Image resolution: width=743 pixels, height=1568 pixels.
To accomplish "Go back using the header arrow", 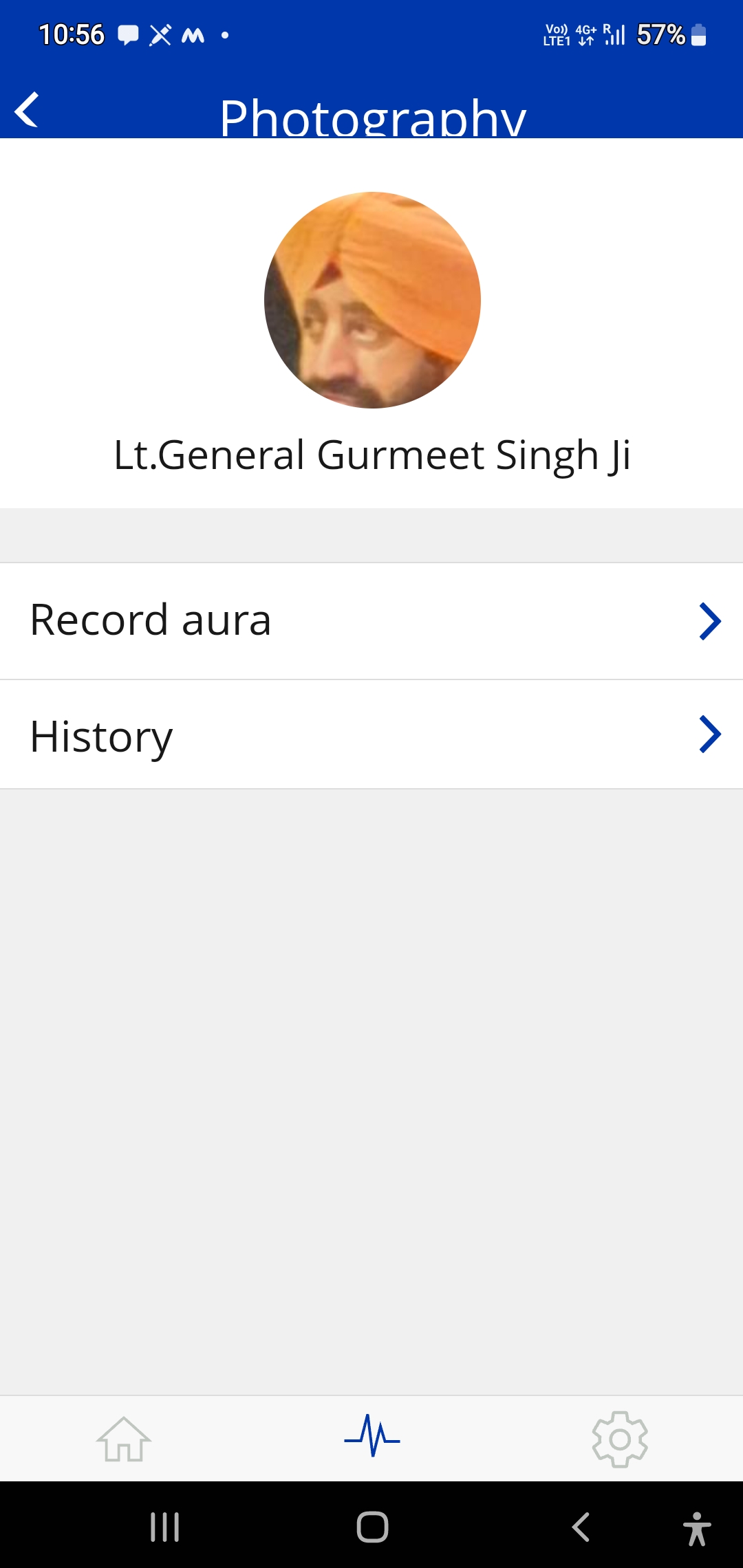I will pyautogui.click(x=27, y=110).
